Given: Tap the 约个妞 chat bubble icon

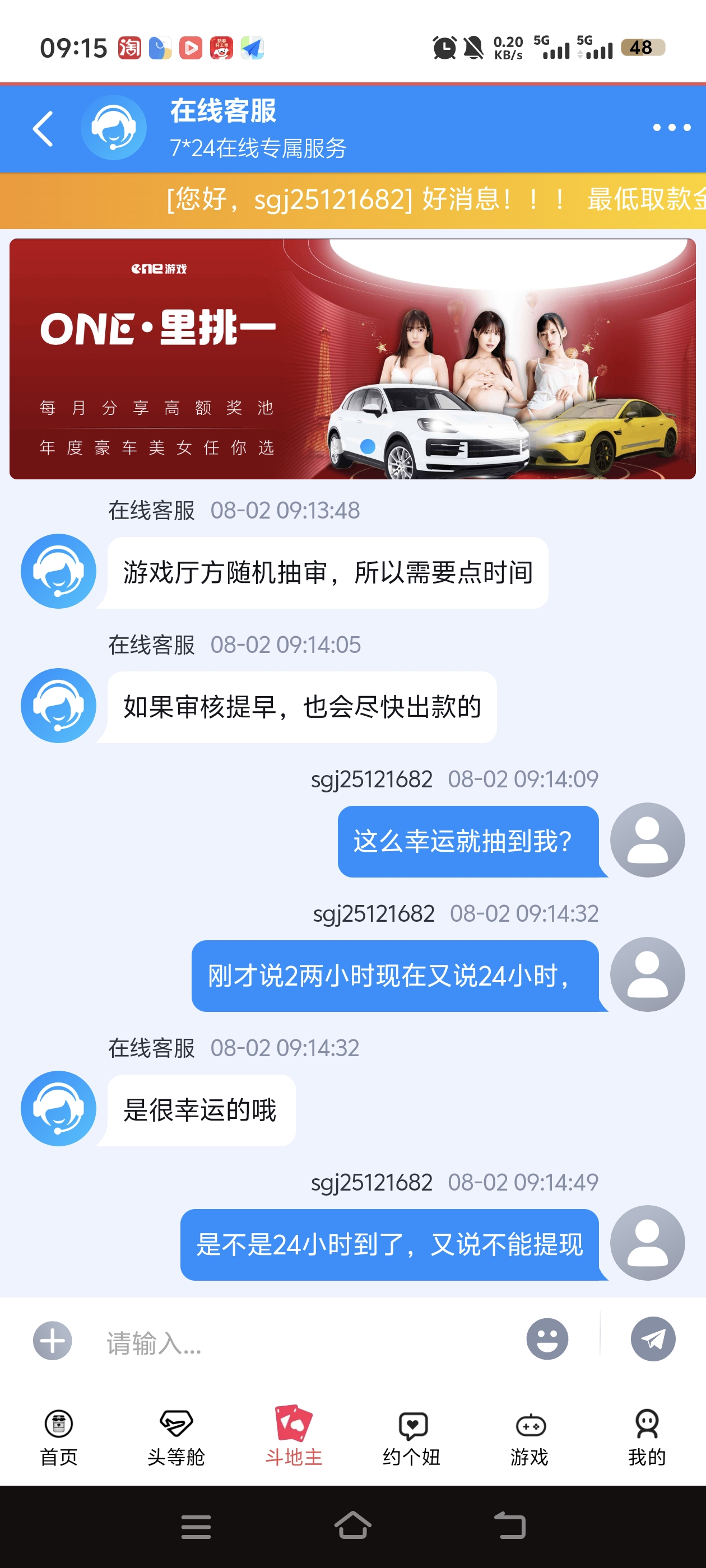Looking at the screenshot, I should 412,1427.
